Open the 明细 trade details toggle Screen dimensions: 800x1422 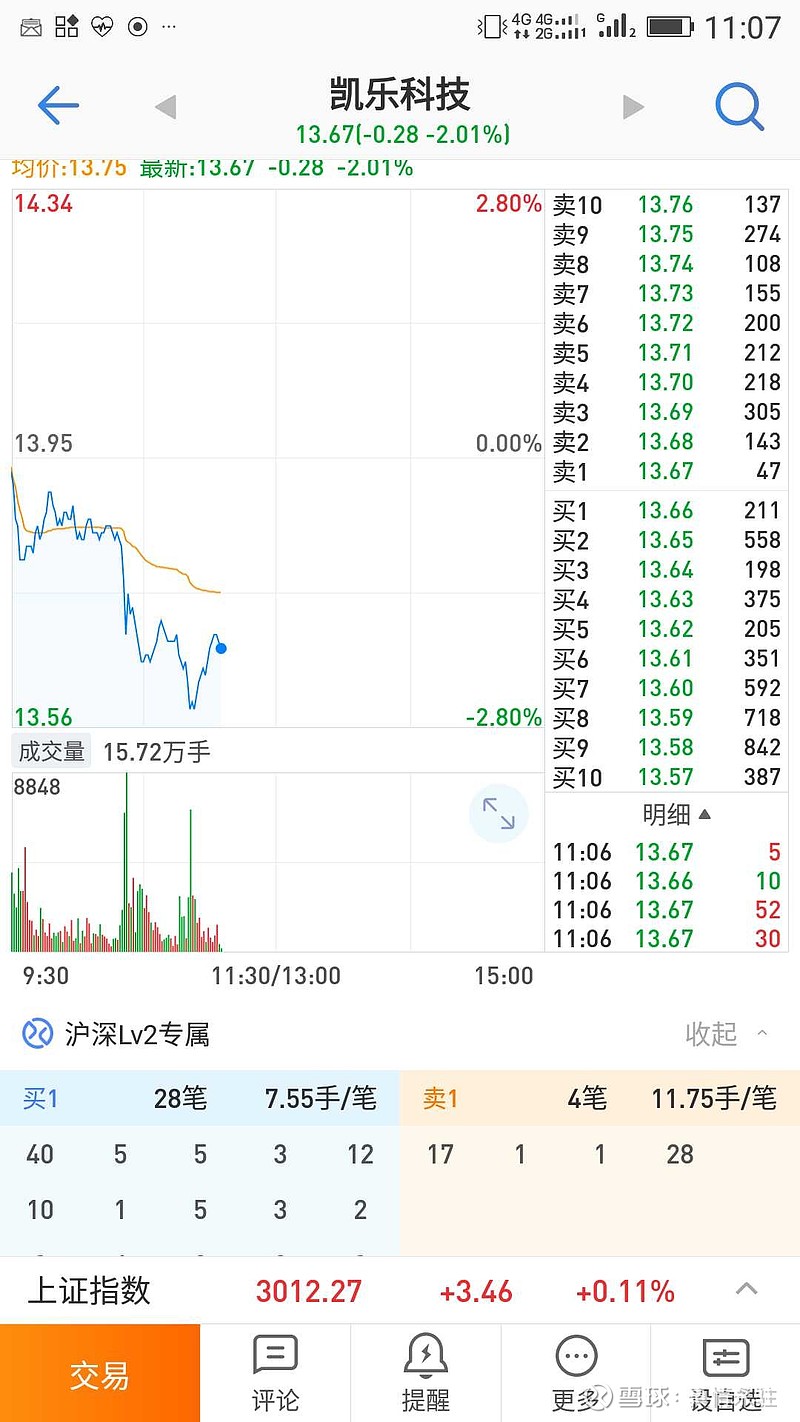[677, 814]
